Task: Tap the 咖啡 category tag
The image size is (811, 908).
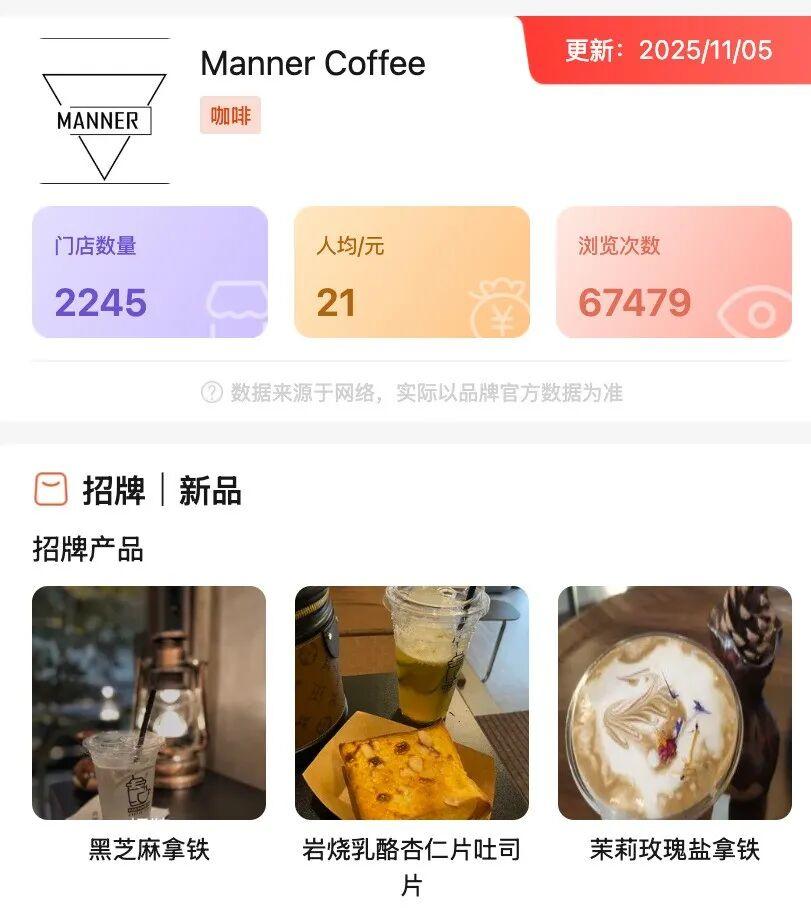Action: tap(230, 115)
